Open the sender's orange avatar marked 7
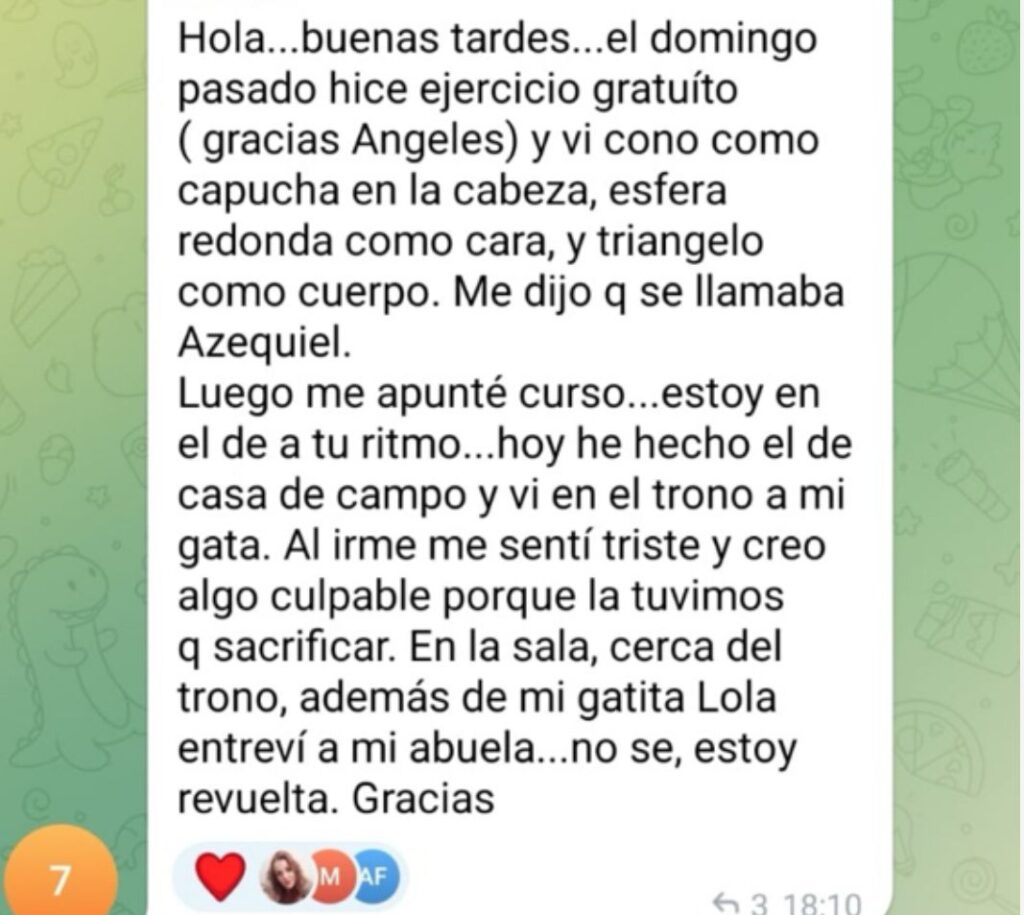Image resolution: width=1024 pixels, height=915 pixels. (60, 880)
